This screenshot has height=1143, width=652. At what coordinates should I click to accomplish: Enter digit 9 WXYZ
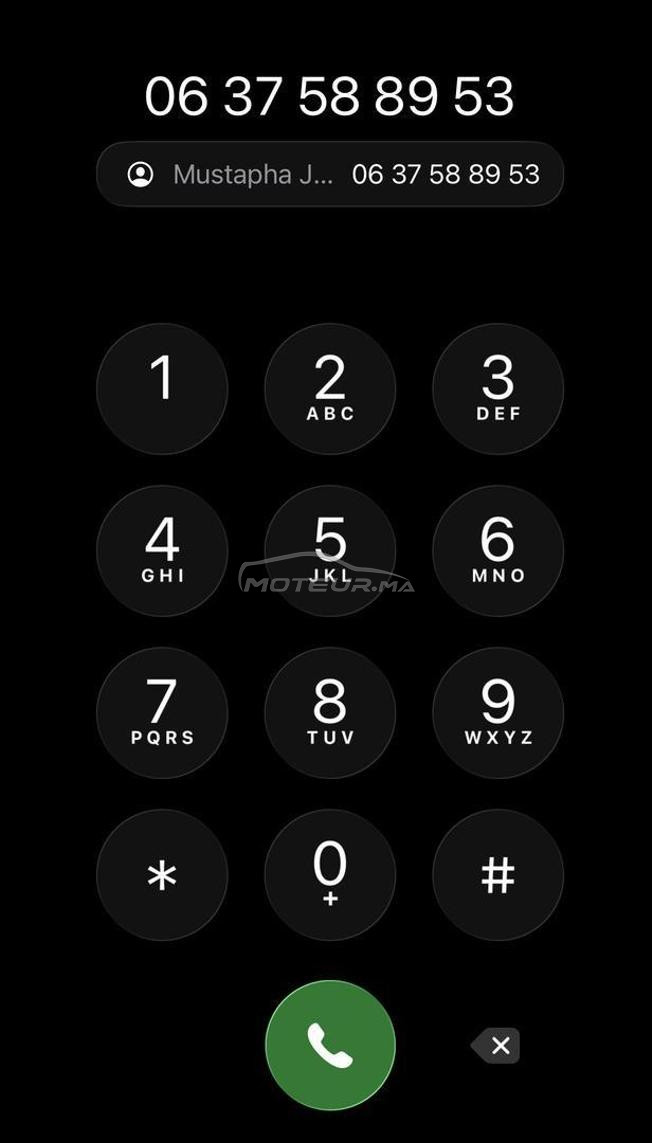pos(498,713)
